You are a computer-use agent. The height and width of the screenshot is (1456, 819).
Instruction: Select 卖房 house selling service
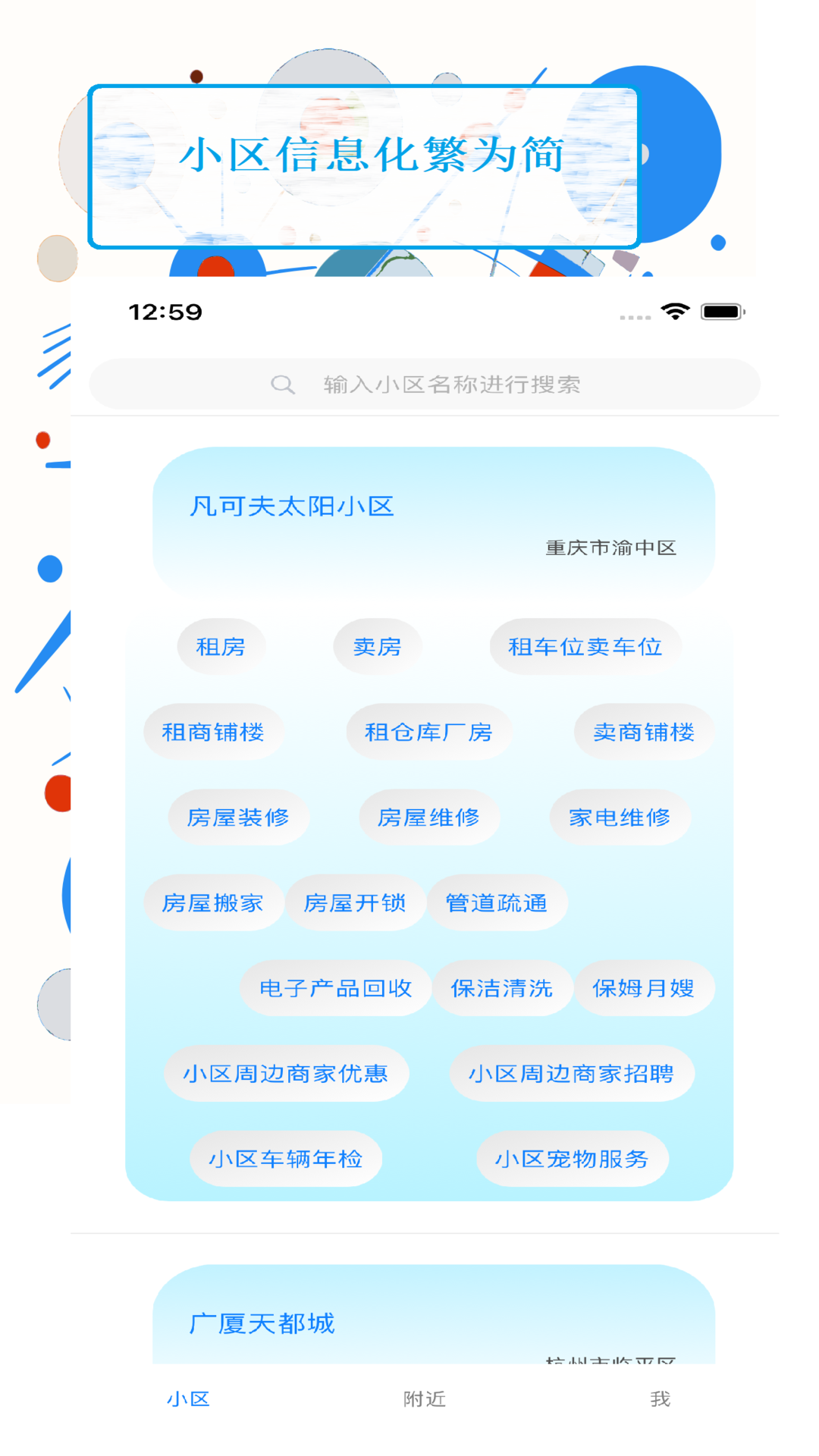tap(378, 646)
